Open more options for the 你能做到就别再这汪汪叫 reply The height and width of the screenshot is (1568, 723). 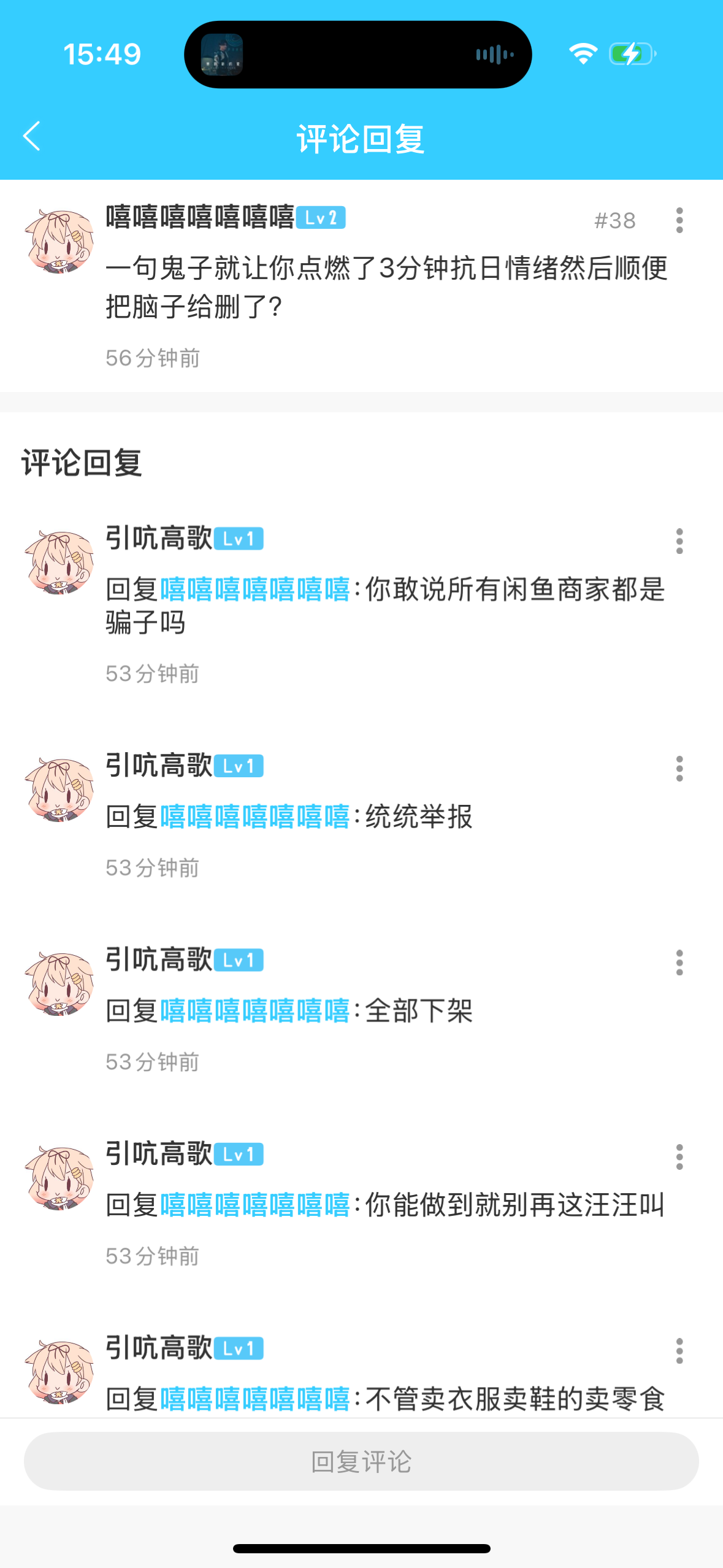[x=679, y=1157]
